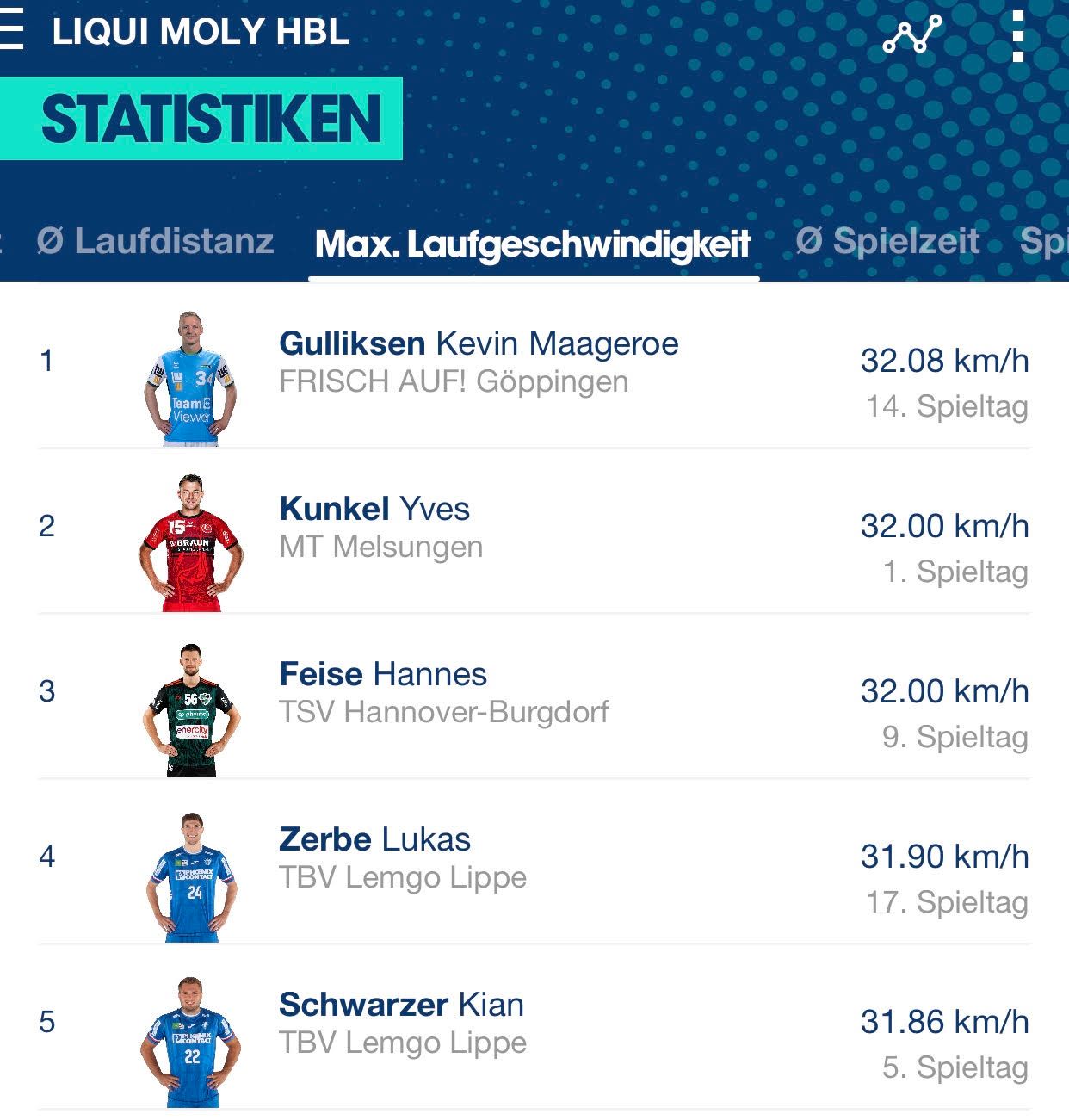Keep Max. Laufgeschwindigkeit tab active

[x=534, y=244]
